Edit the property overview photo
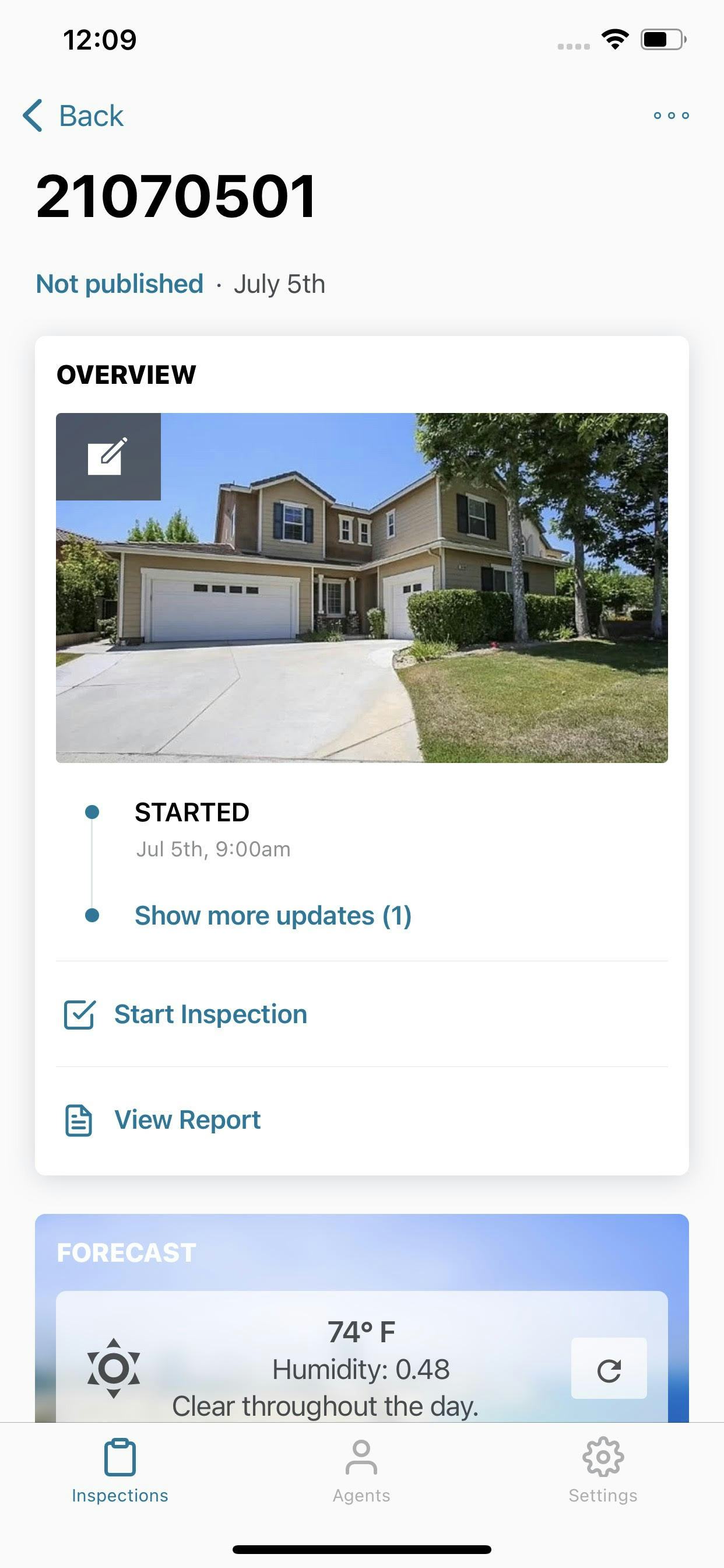Image resolution: width=724 pixels, height=1568 pixels. click(108, 457)
